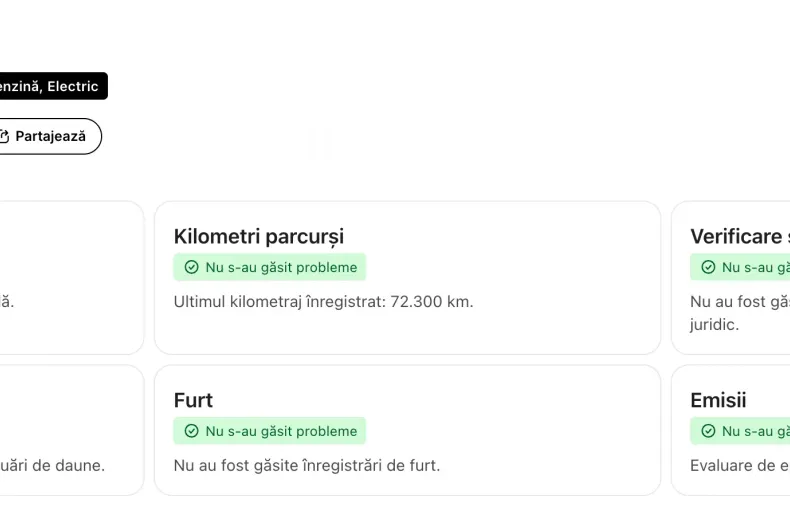790x527 pixels.
Task: Open the Furt card
Action: point(406,430)
